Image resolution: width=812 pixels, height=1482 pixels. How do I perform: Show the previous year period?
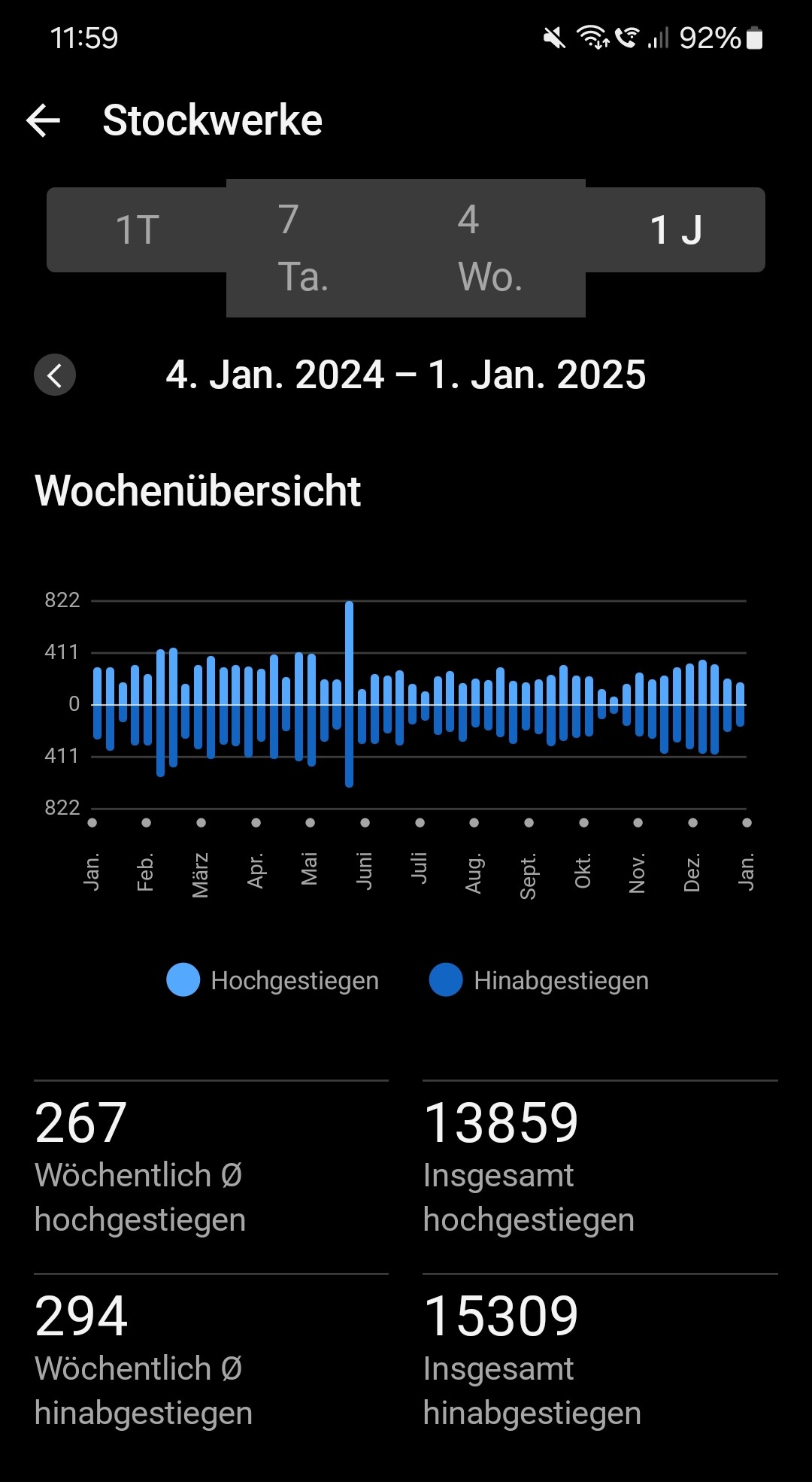(x=55, y=375)
